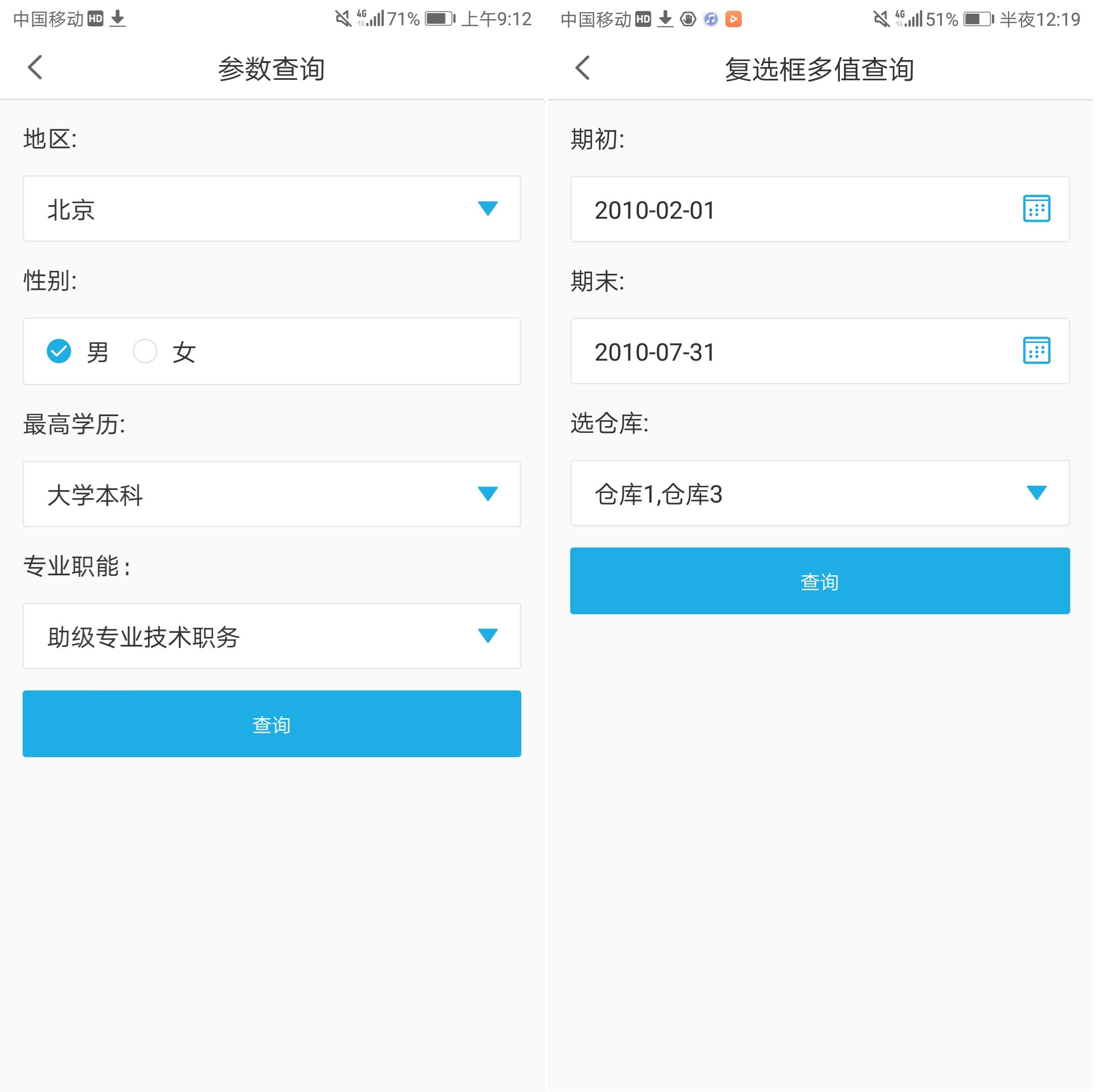
Task: Select the 女 gender radio button
Action: click(x=145, y=352)
